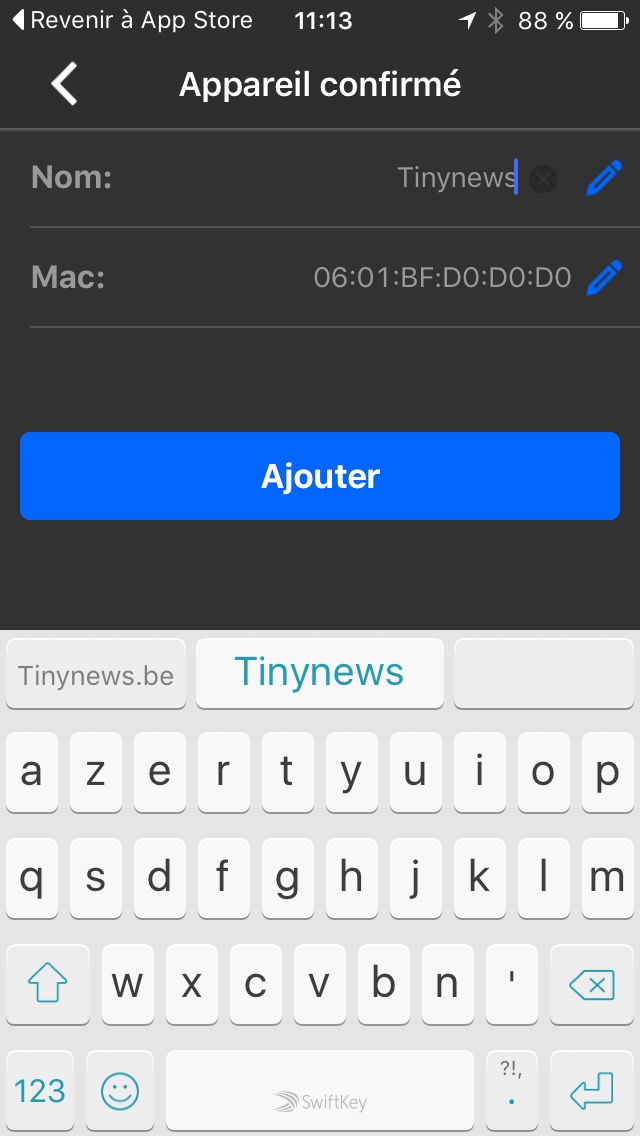The image size is (640, 1136).
Task: Switch the keyboard to 123 numbers
Action: point(40,1090)
